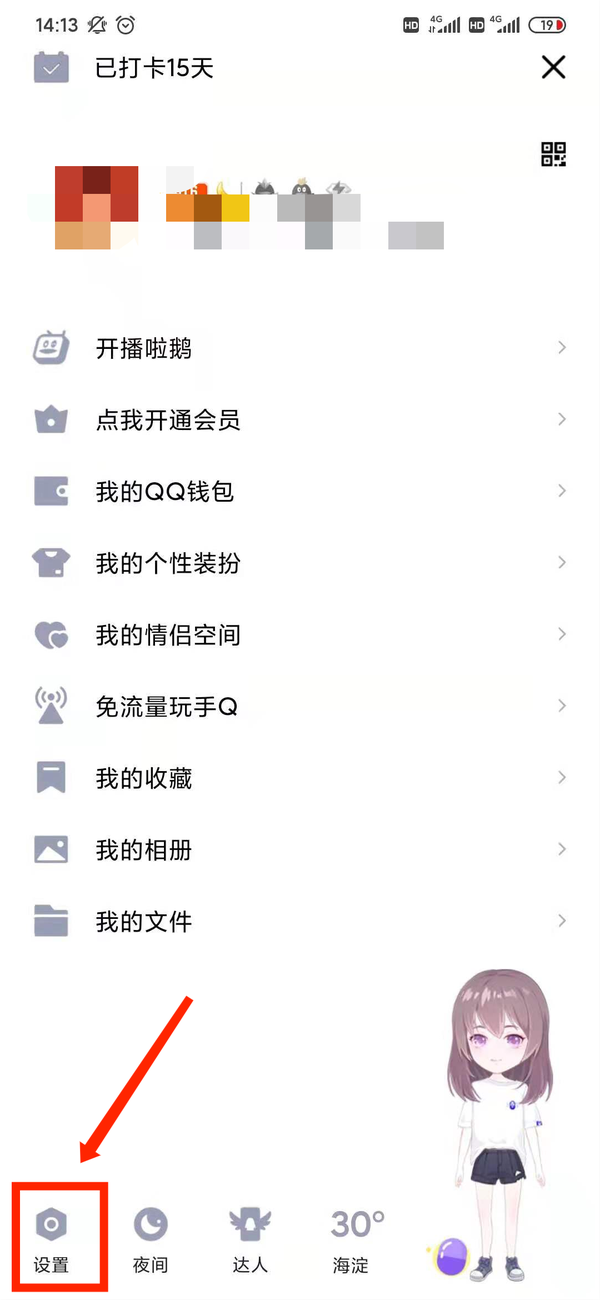Open 我的情侣空间
This screenshot has height=1300, width=600.
tap(167, 635)
